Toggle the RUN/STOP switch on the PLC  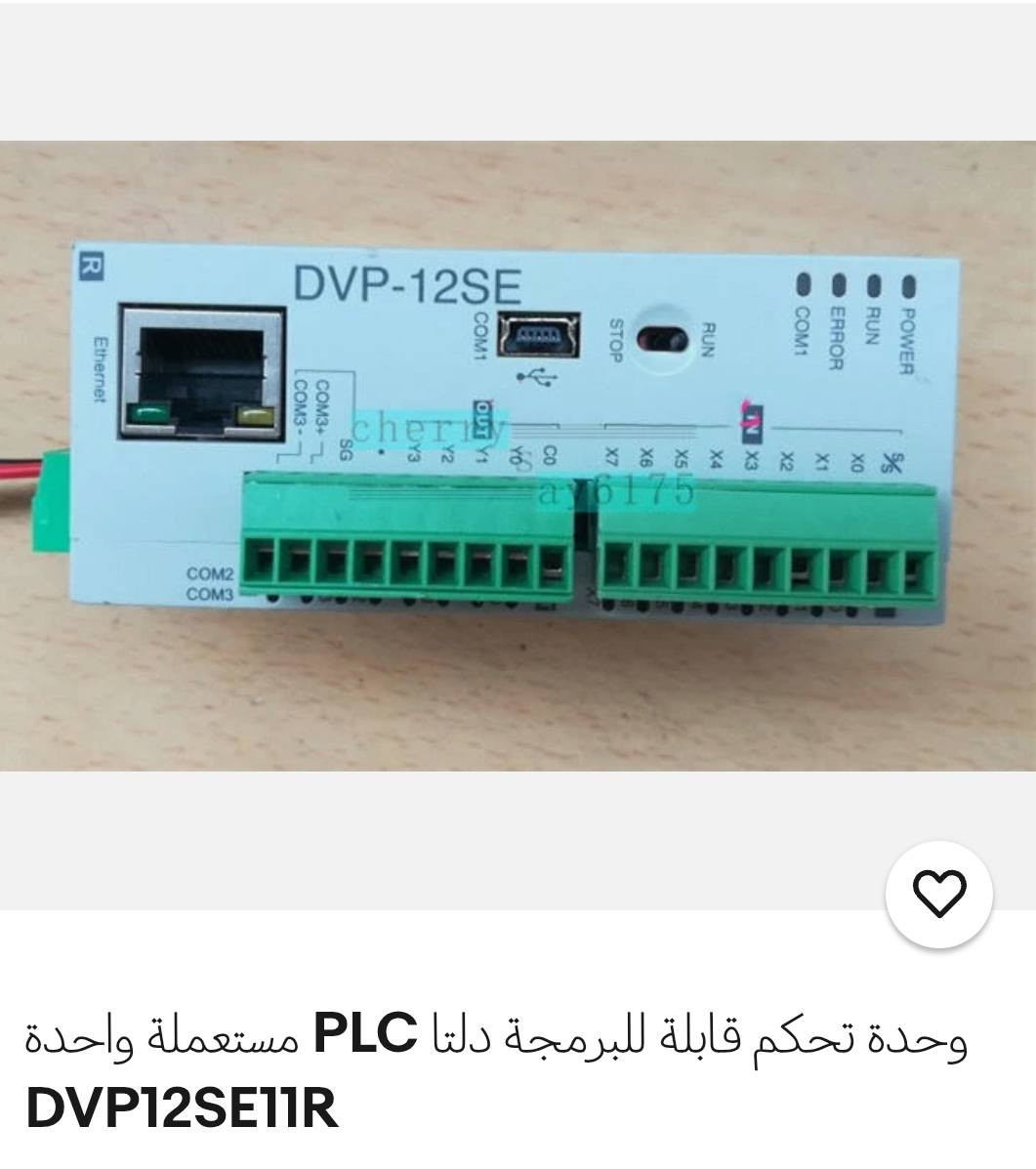pyautogui.click(x=662, y=337)
